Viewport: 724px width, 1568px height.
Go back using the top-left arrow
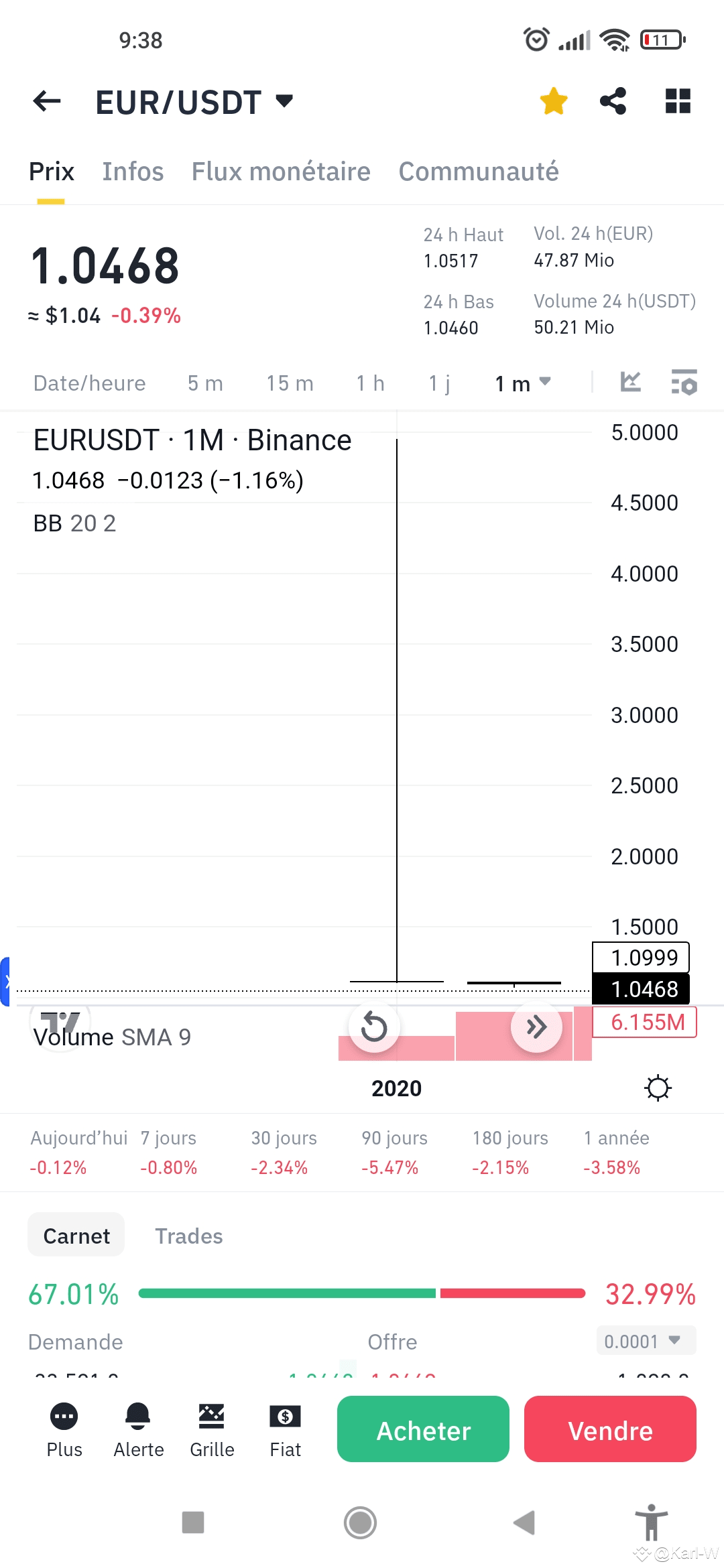click(x=47, y=102)
